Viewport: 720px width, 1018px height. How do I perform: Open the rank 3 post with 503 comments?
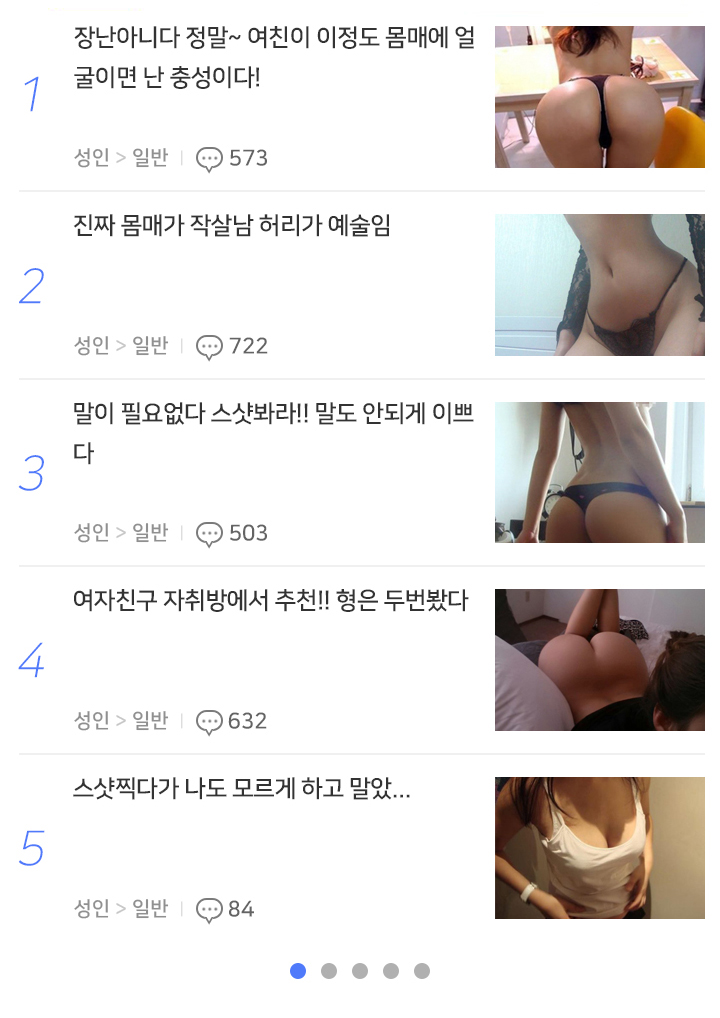(274, 432)
